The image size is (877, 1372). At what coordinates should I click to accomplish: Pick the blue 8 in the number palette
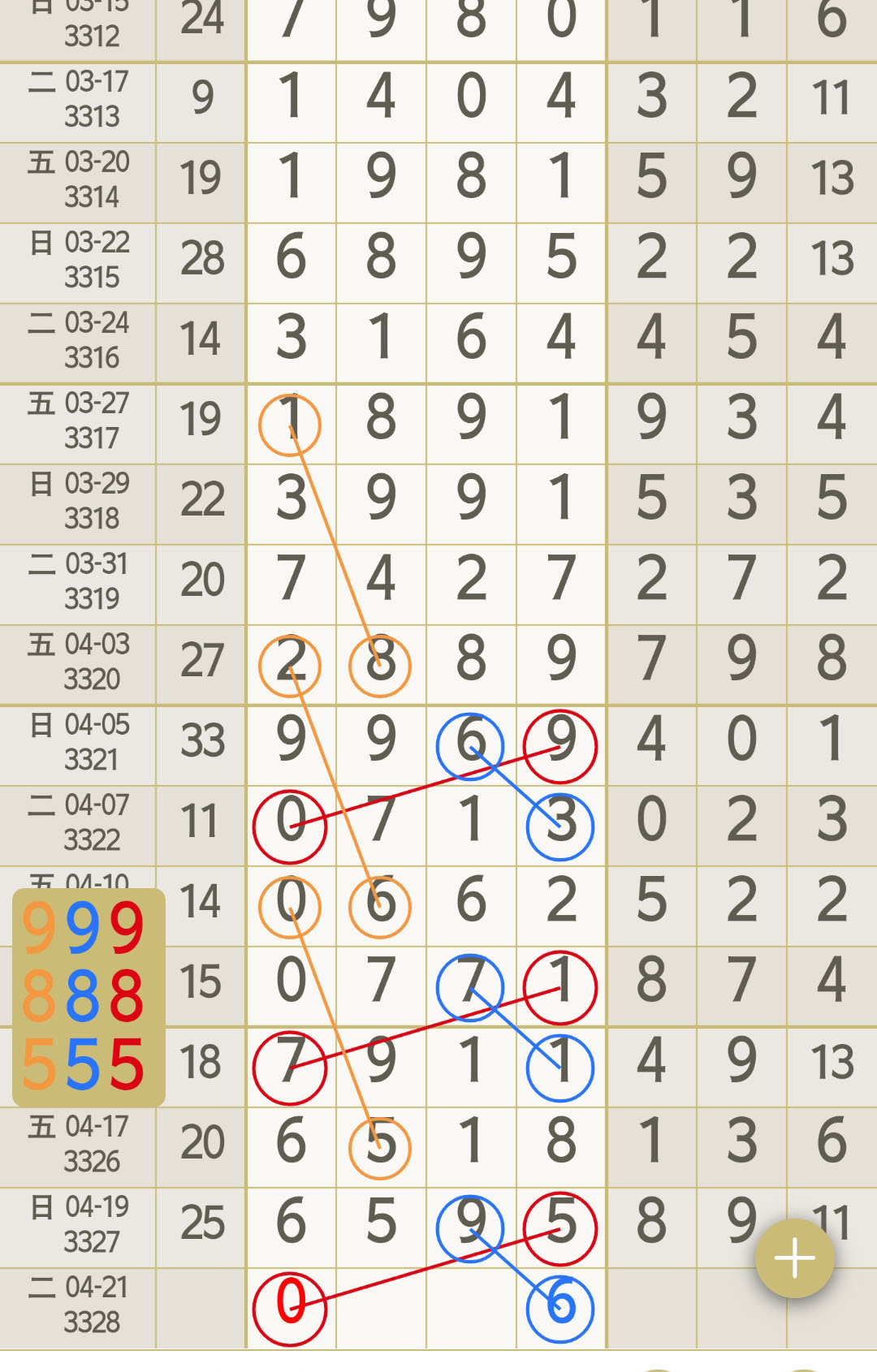coord(83,996)
